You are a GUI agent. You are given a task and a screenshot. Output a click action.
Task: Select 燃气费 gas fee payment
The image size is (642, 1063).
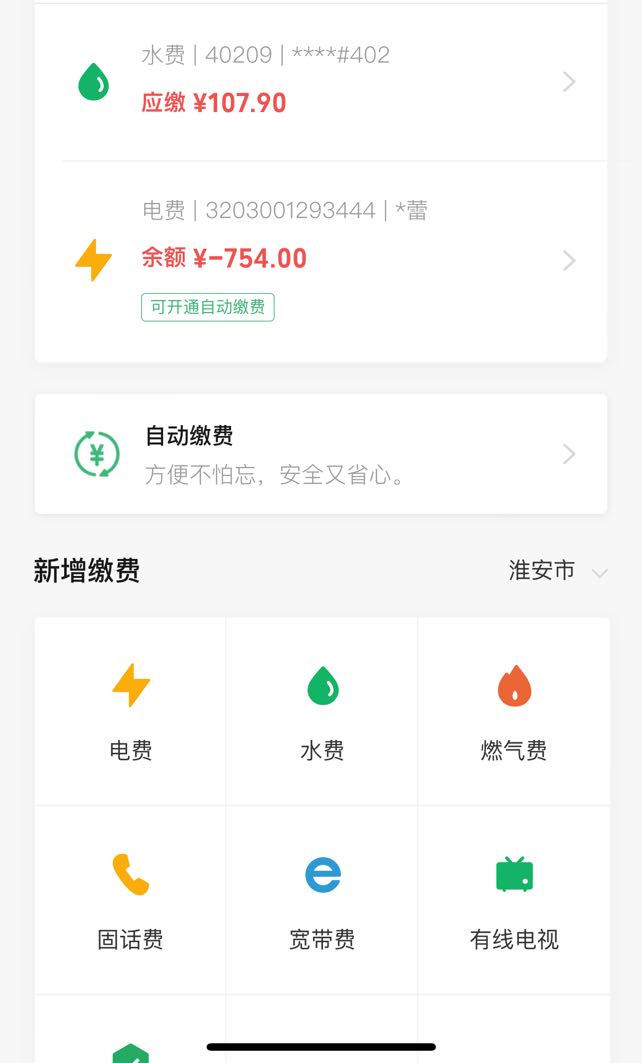click(x=514, y=711)
